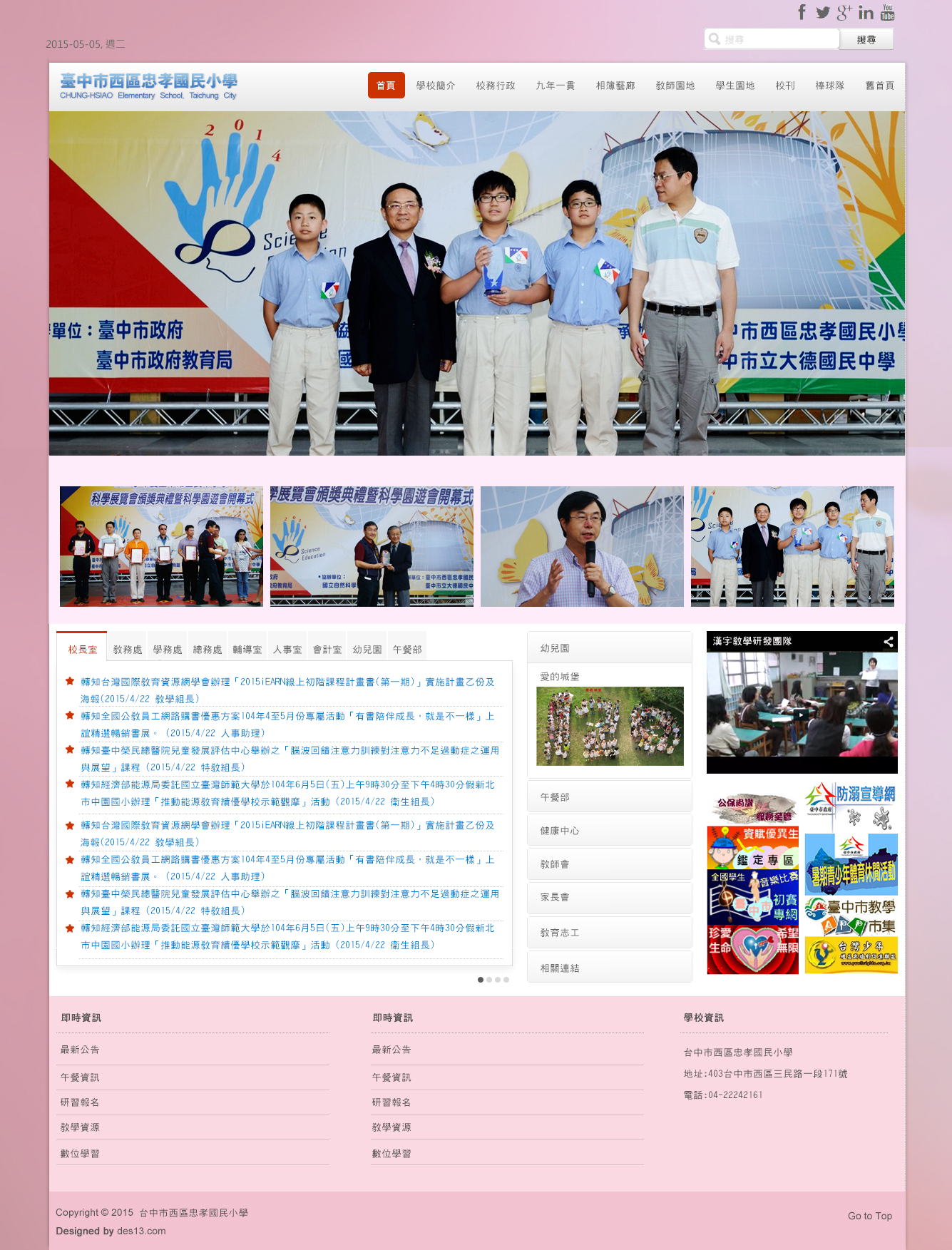Select the 午餐部 tab in the news tabs

(x=407, y=650)
